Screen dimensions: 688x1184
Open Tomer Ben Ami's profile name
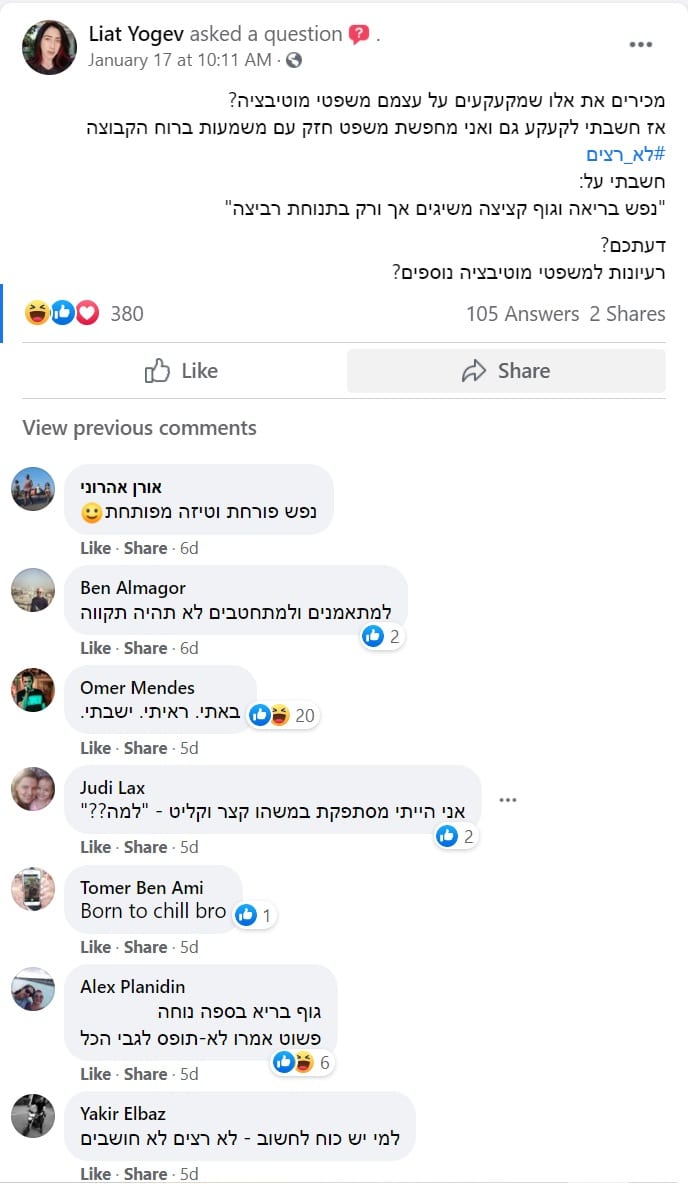pos(141,887)
